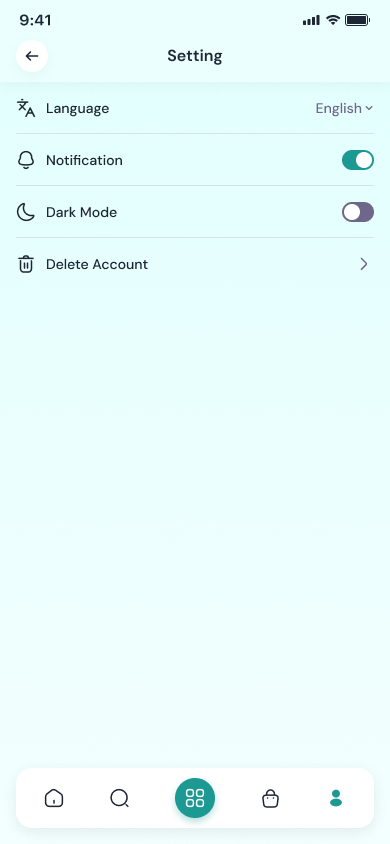Switch to the home tab
This screenshot has height=844, width=390.
(54, 798)
